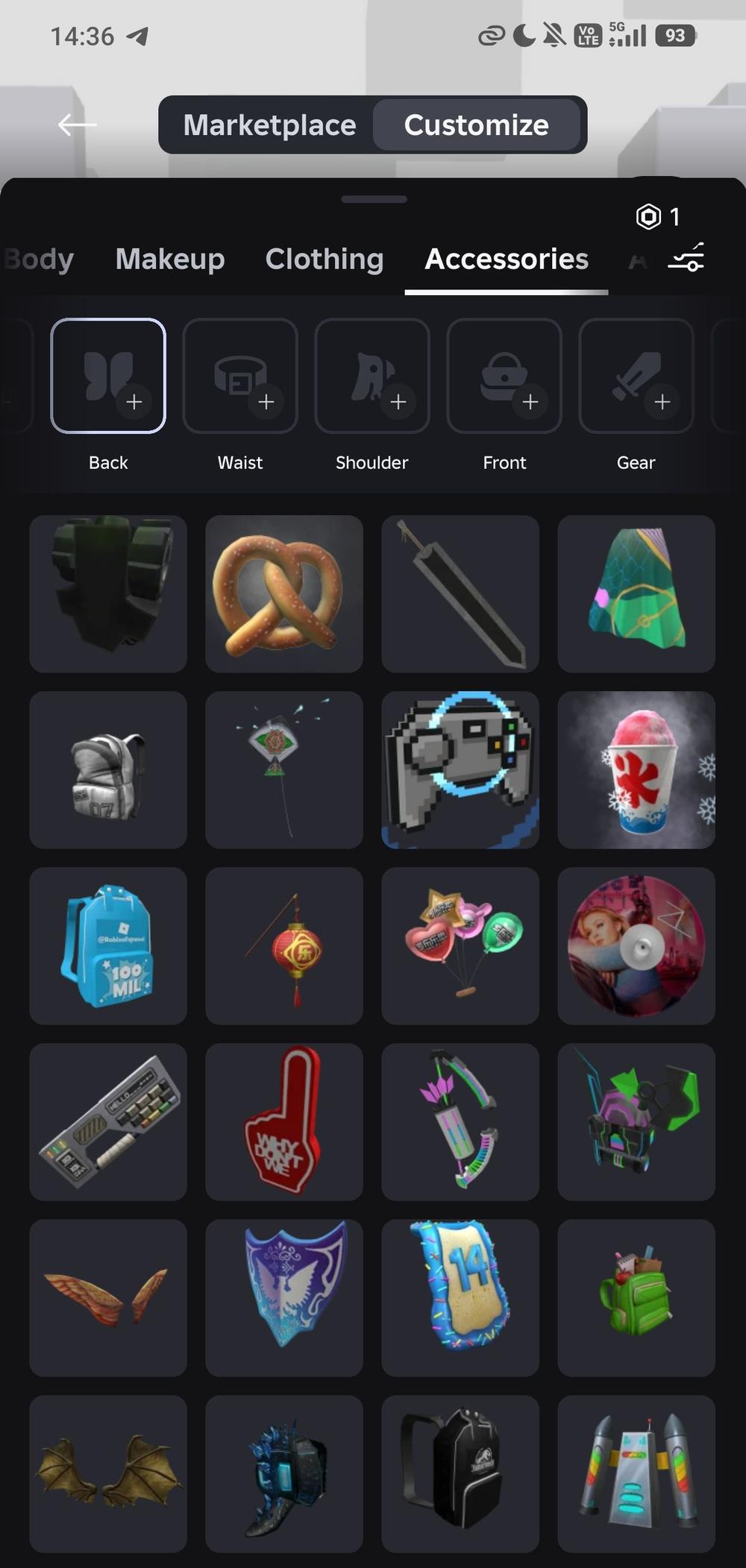Viewport: 746px width, 1568px height.
Task: Select the rainbow jetpack accessory
Action: (x=636, y=1473)
